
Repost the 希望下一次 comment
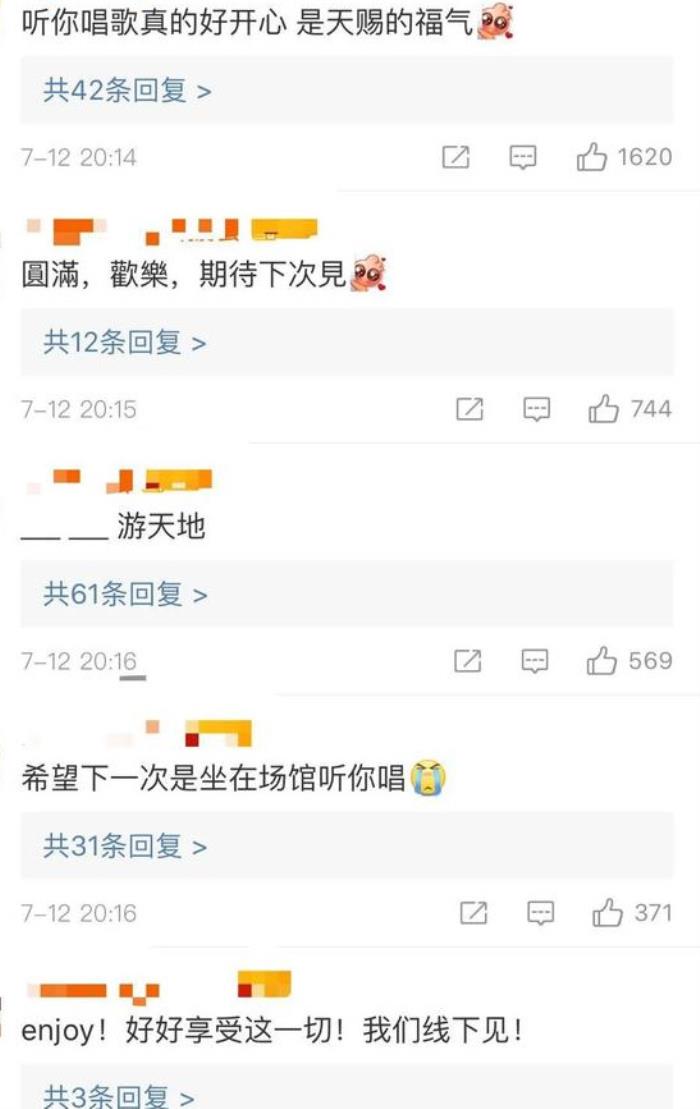pos(473,913)
